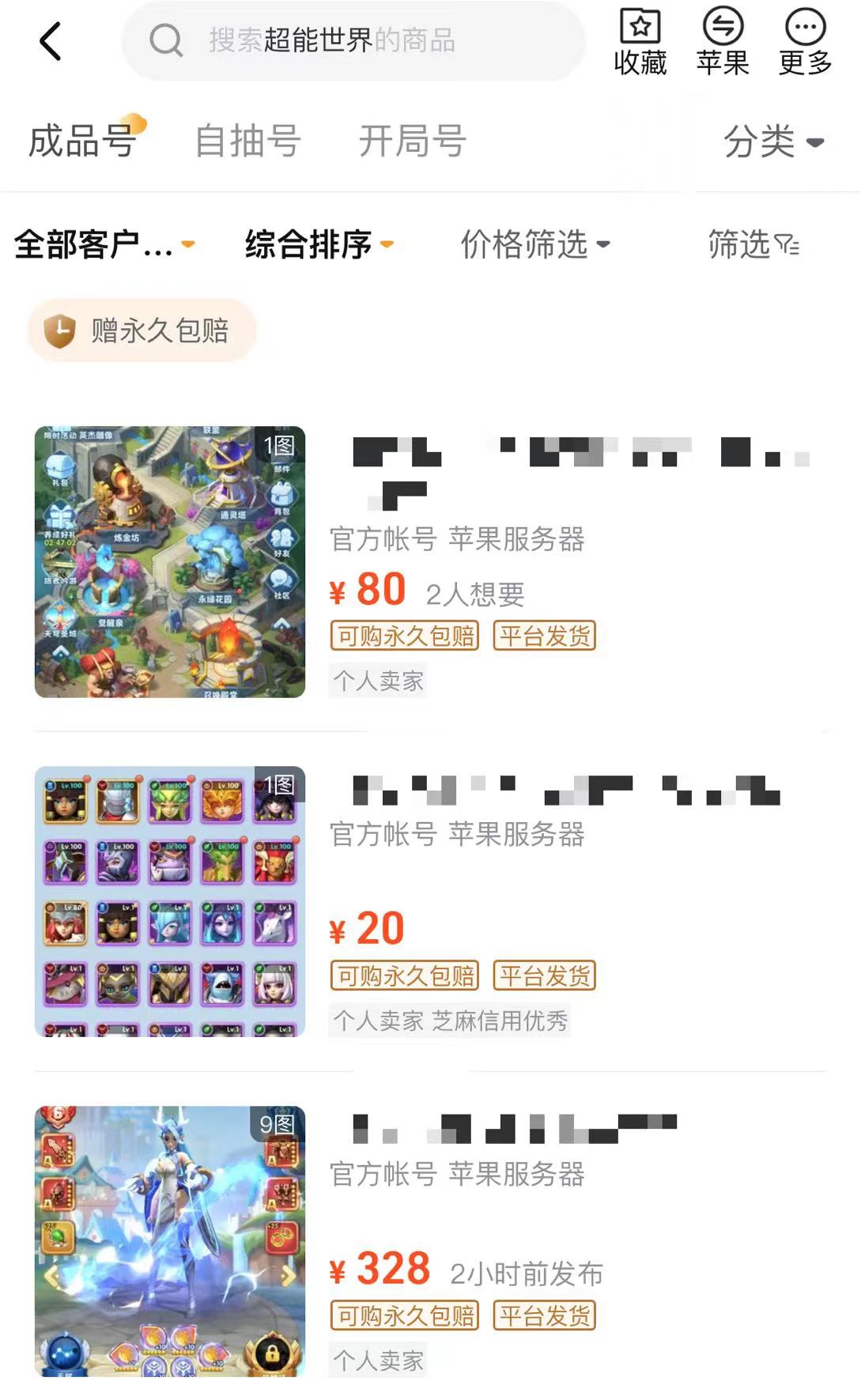Switch to the 自抽号 tab

[247, 142]
